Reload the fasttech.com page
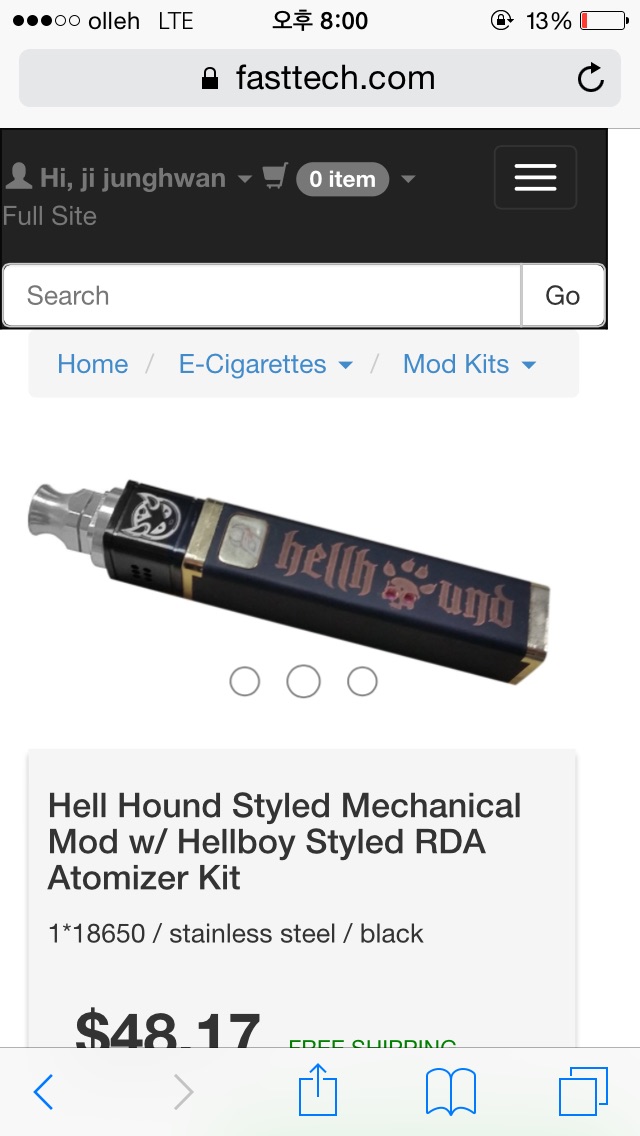Image resolution: width=640 pixels, height=1136 pixels. (x=591, y=78)
